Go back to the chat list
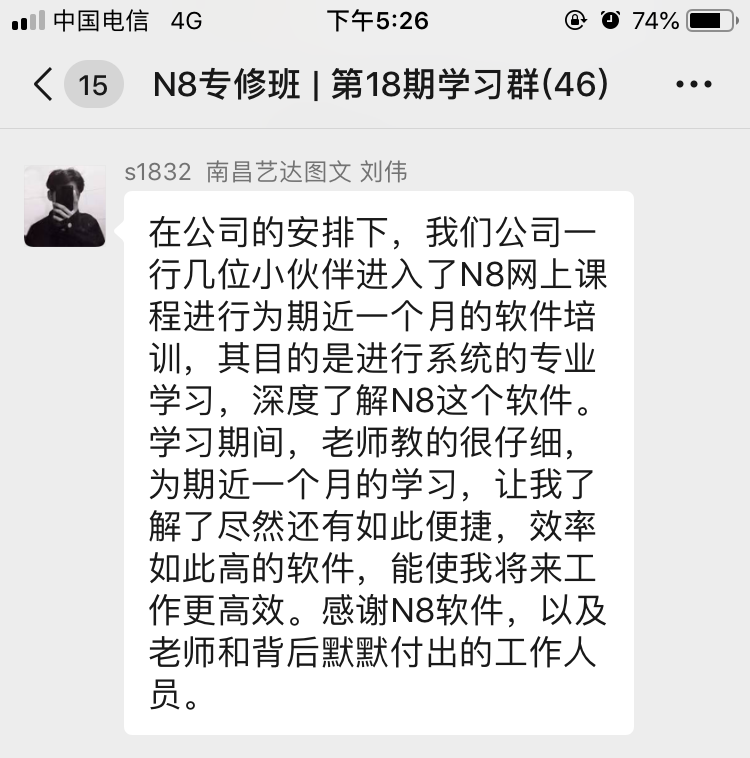The width and height of the screenshot is (750, 758). pos(44,84)
